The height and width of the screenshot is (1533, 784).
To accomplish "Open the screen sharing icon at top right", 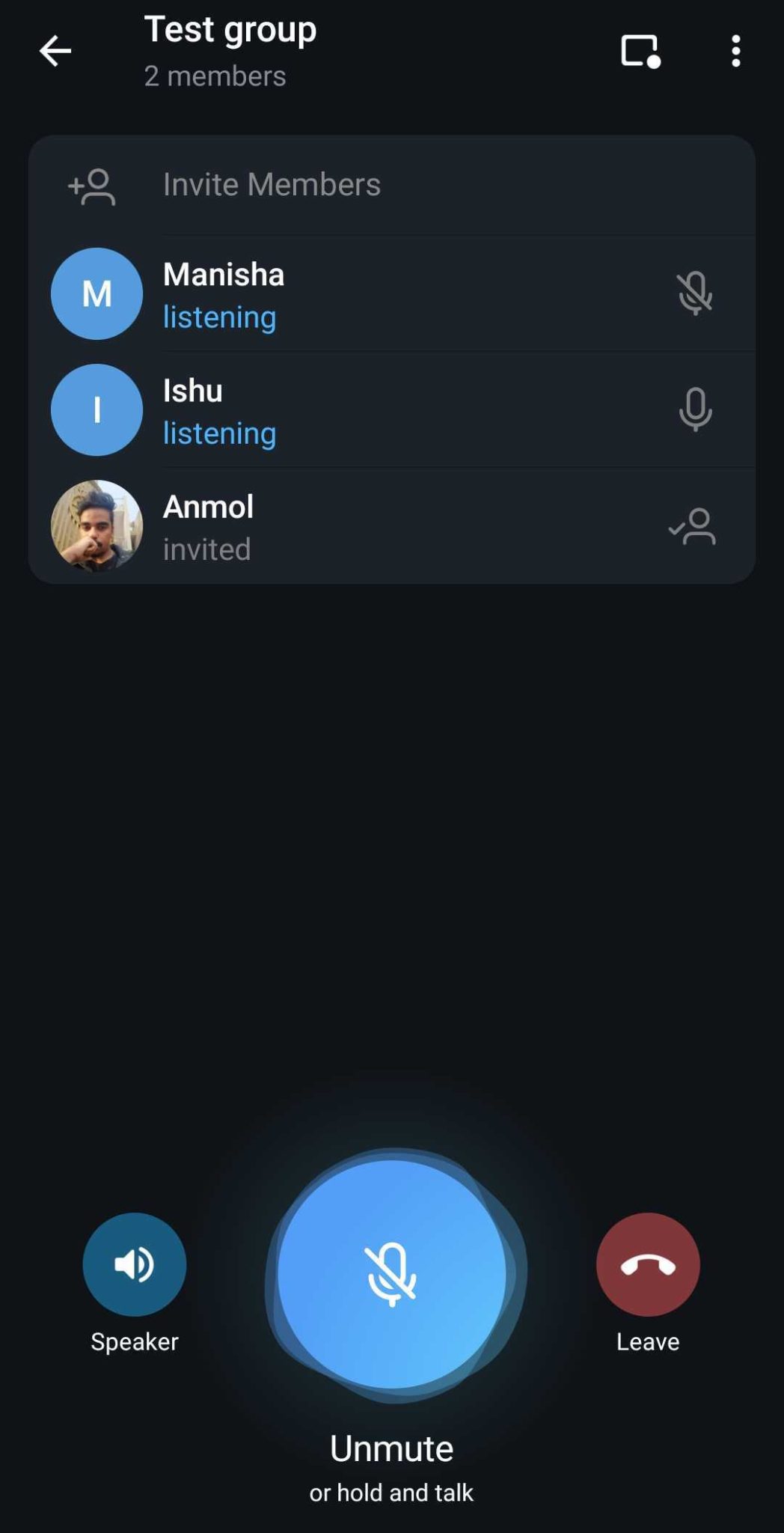I will click(640, 51).
